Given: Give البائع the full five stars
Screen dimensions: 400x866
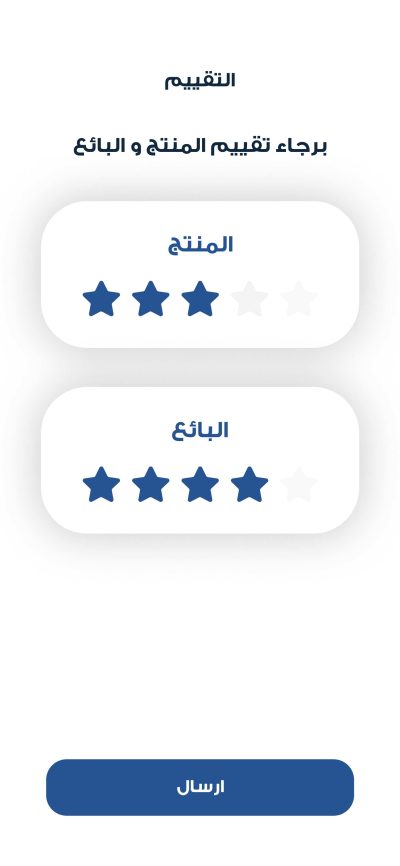Looking at the screenshot, I should 298,484.
